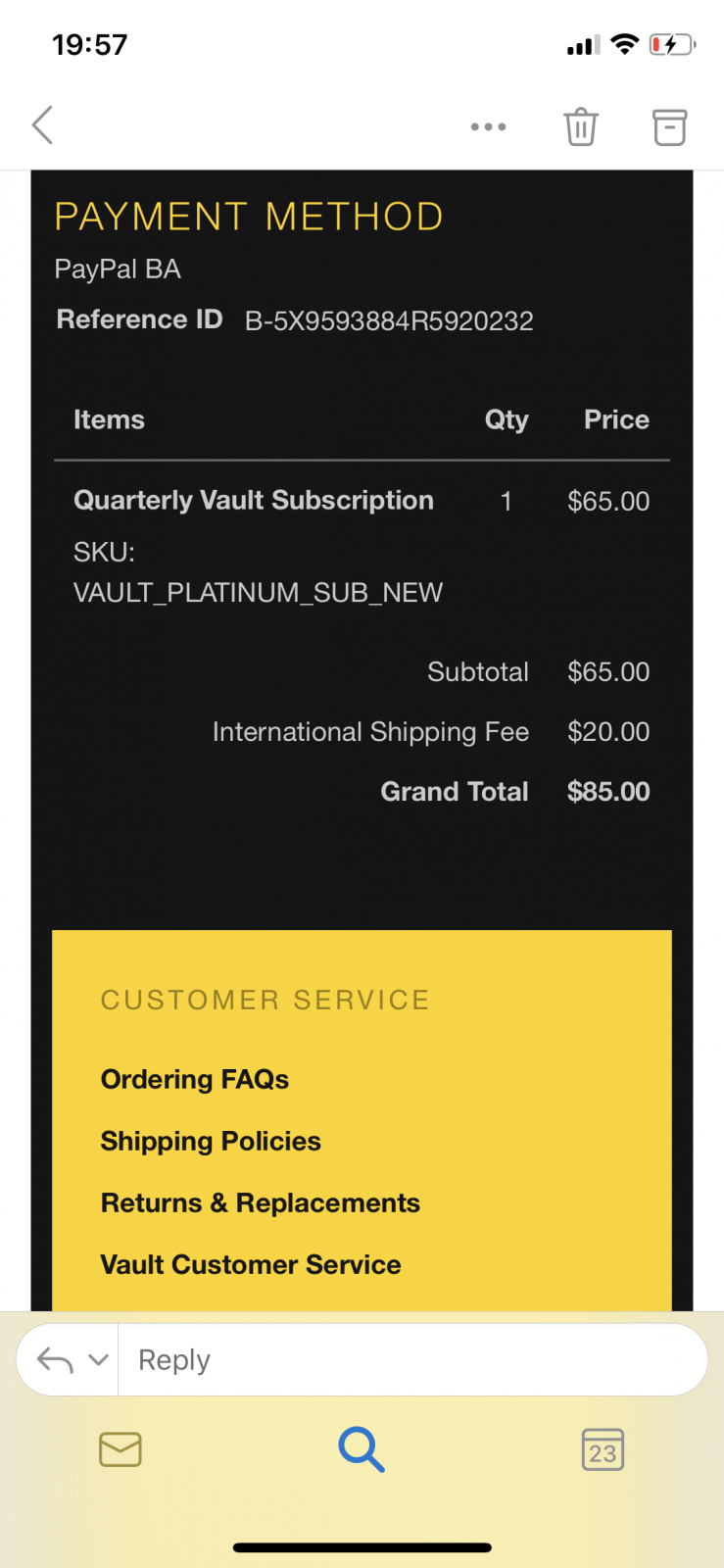View Shipping Policies

tap(211, 1141)
